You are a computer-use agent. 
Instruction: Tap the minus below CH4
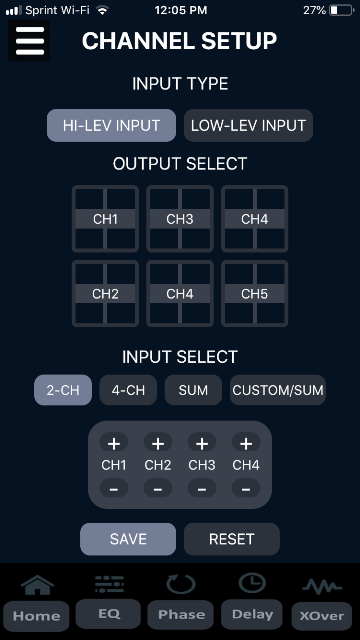[x=246, y=488]
